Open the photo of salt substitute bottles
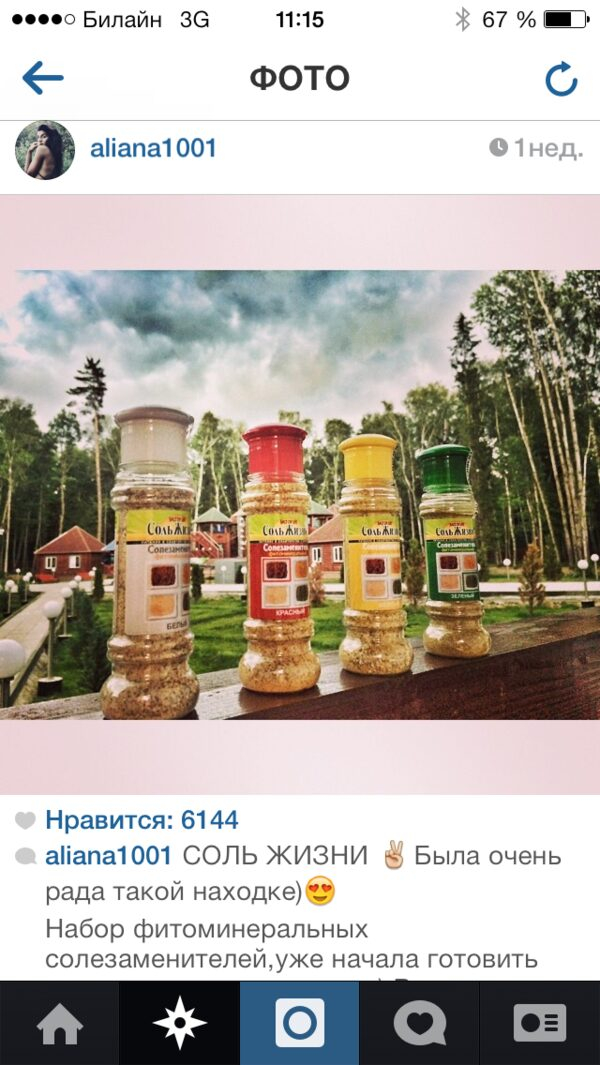Screen dimensions: 600x1065 tap(300, 494)
